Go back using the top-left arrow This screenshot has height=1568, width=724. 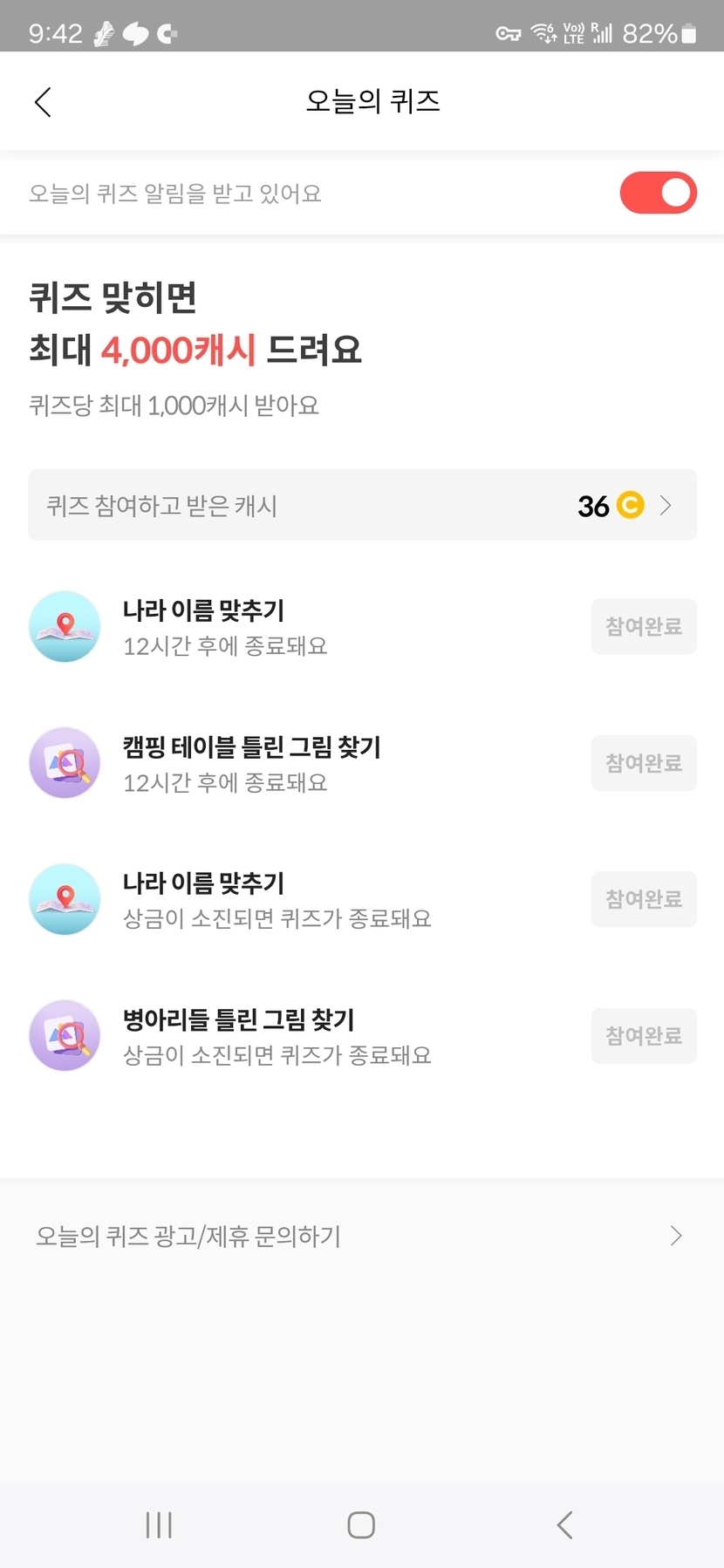coord(43,102)
